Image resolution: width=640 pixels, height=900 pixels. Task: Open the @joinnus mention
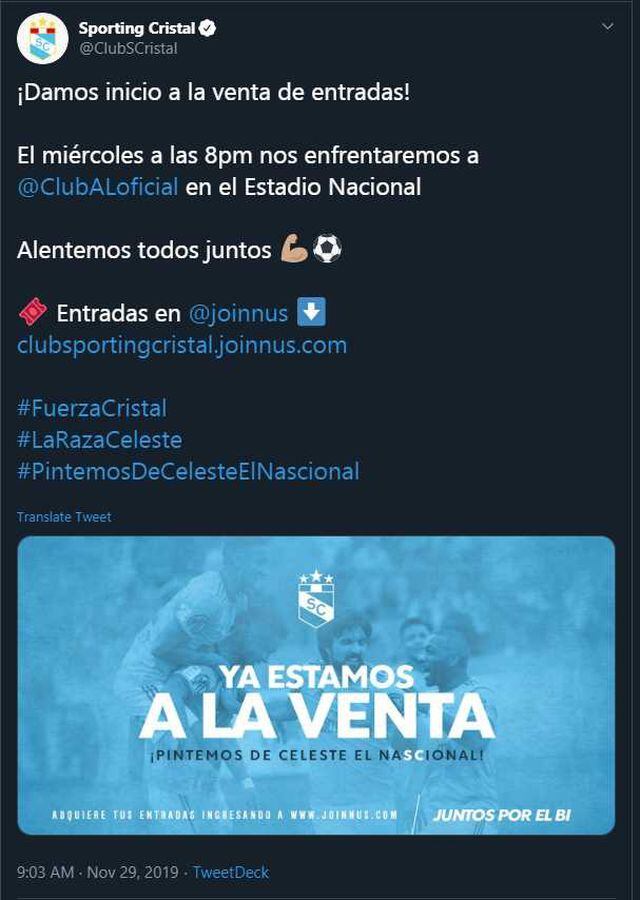238,313
